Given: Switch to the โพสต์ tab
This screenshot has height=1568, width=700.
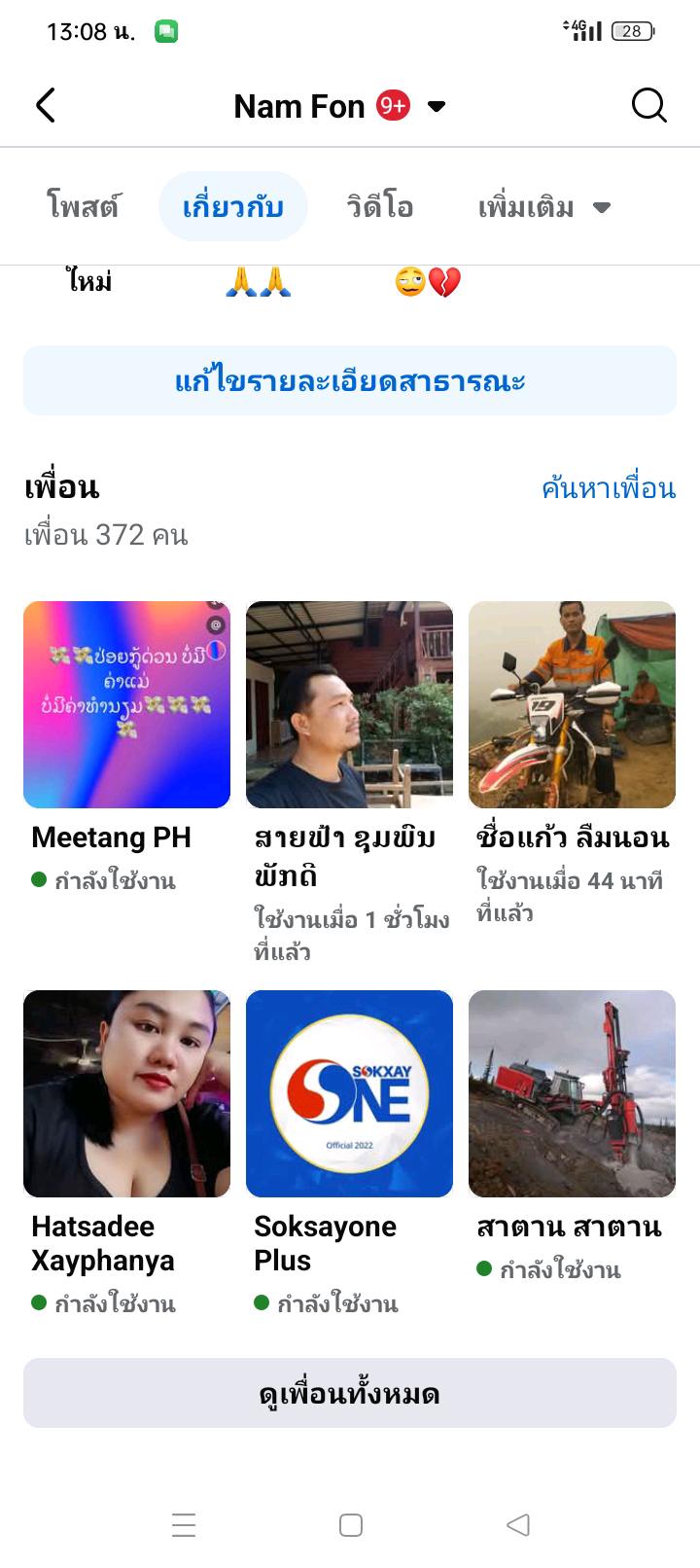Looking at the screenshot, I should point(84,206).
